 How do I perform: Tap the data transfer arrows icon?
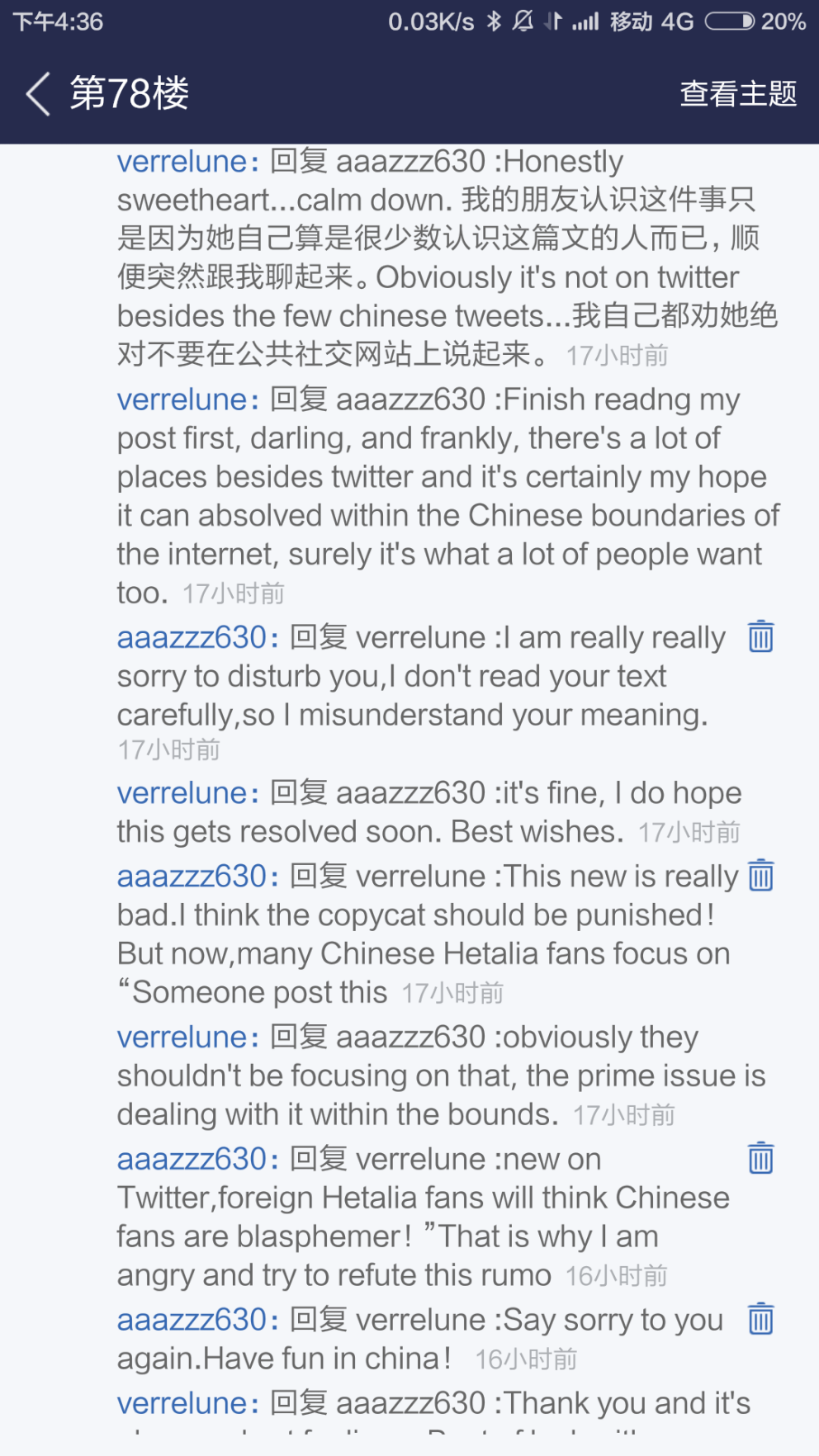[x=555, y=21]
